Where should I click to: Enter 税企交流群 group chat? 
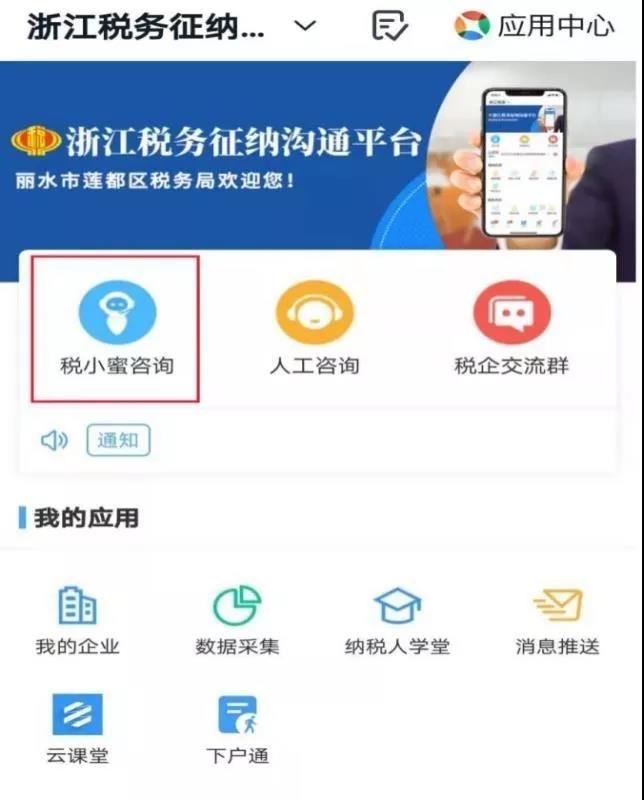point(511,328)
